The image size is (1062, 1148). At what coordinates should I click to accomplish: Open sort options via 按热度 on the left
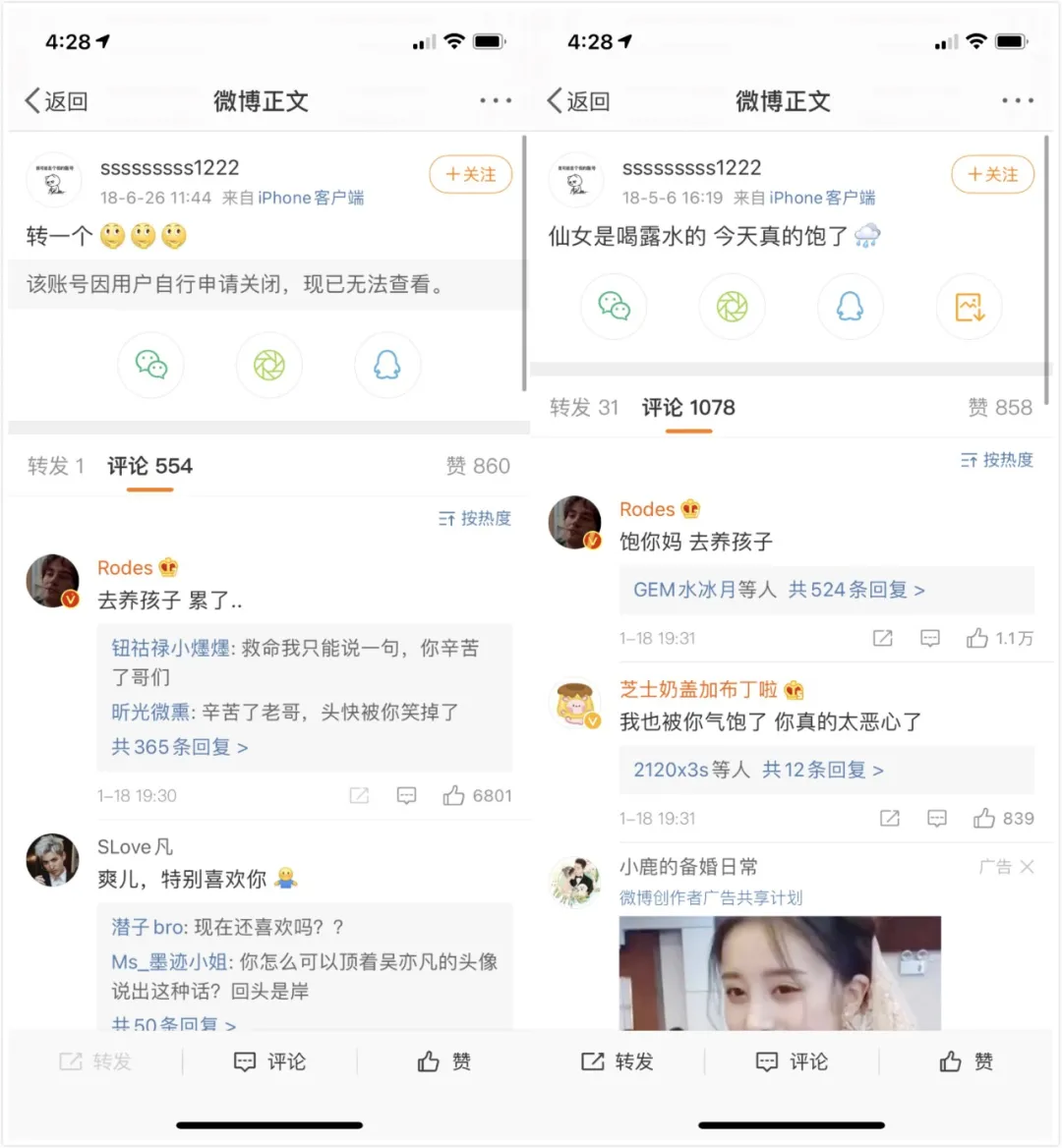pyautogui.click(x=473, y=518)
